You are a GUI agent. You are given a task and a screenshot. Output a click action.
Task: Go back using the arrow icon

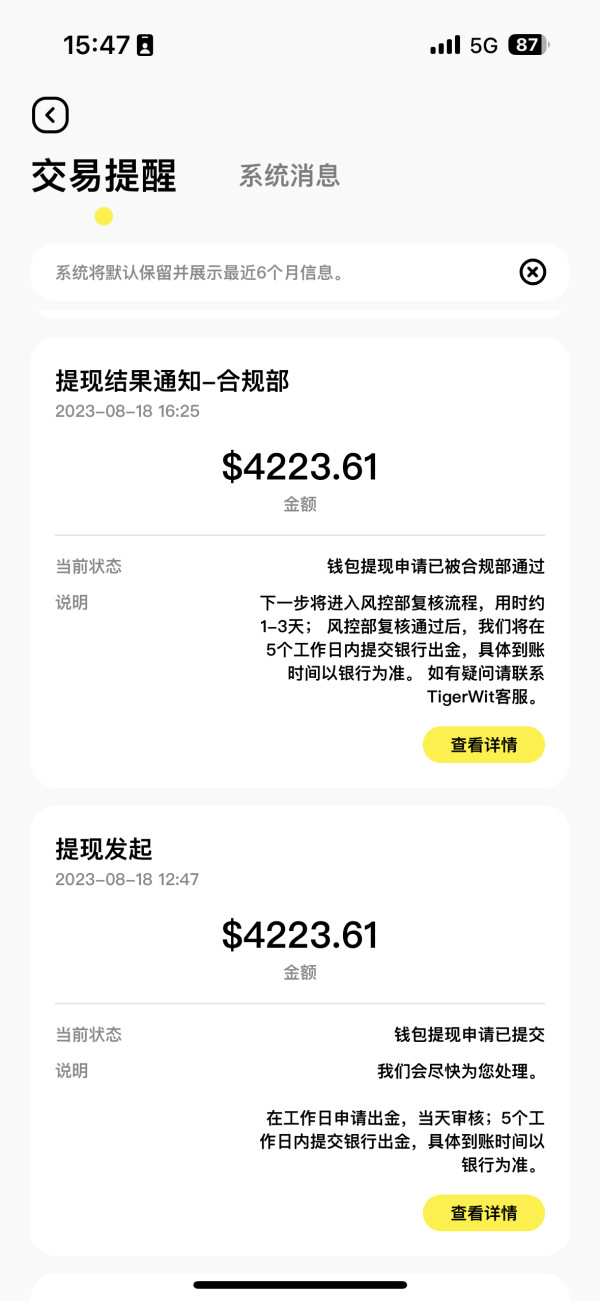(x=50, y=115)
